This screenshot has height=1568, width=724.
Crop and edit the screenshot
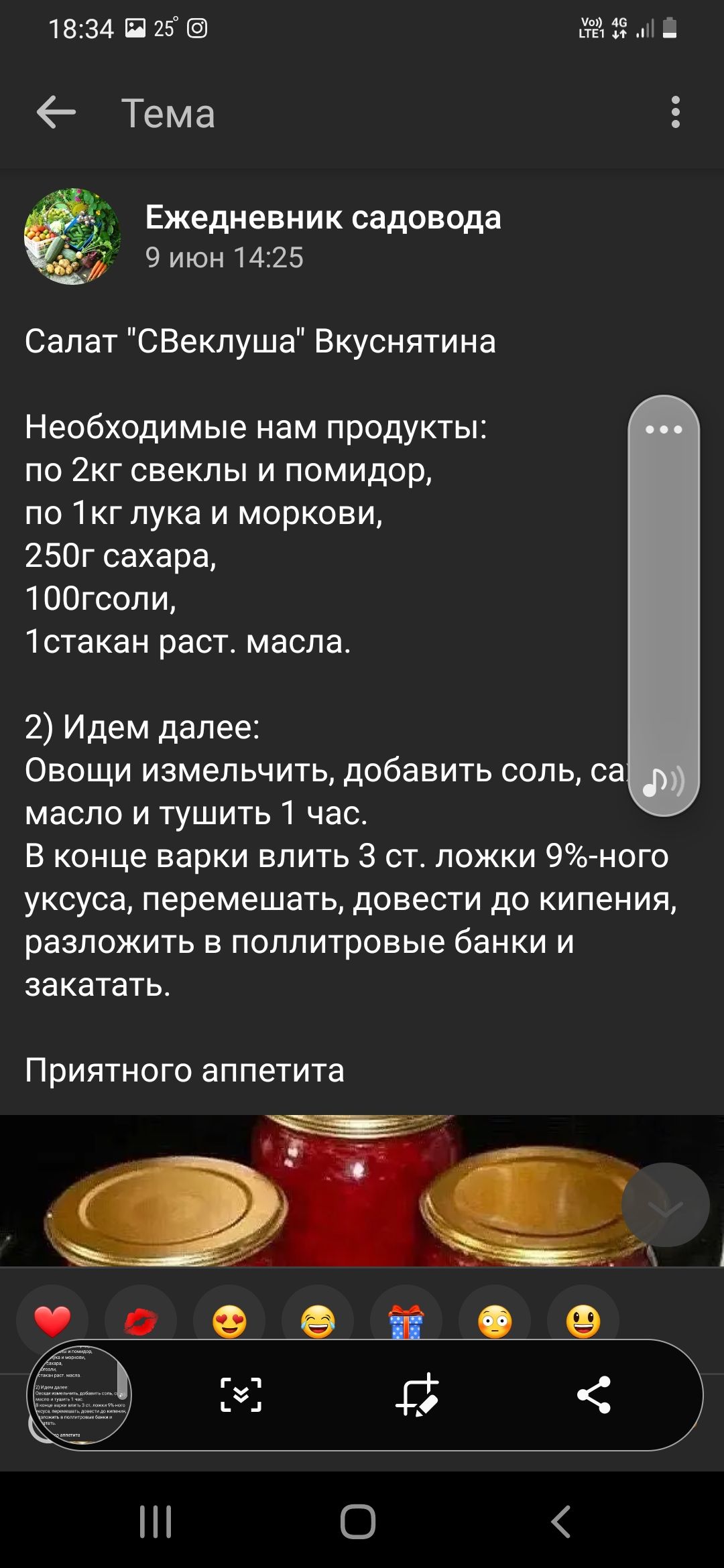tap(417, 1395)
